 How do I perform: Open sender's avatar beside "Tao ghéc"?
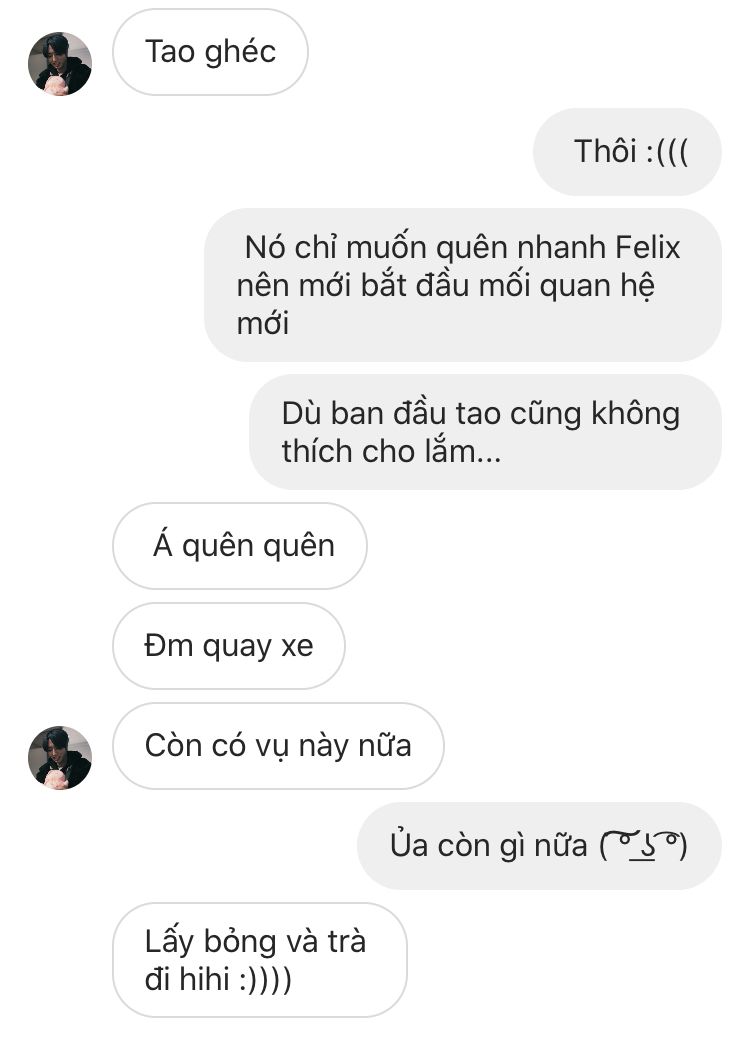click(x=60, y=64)
